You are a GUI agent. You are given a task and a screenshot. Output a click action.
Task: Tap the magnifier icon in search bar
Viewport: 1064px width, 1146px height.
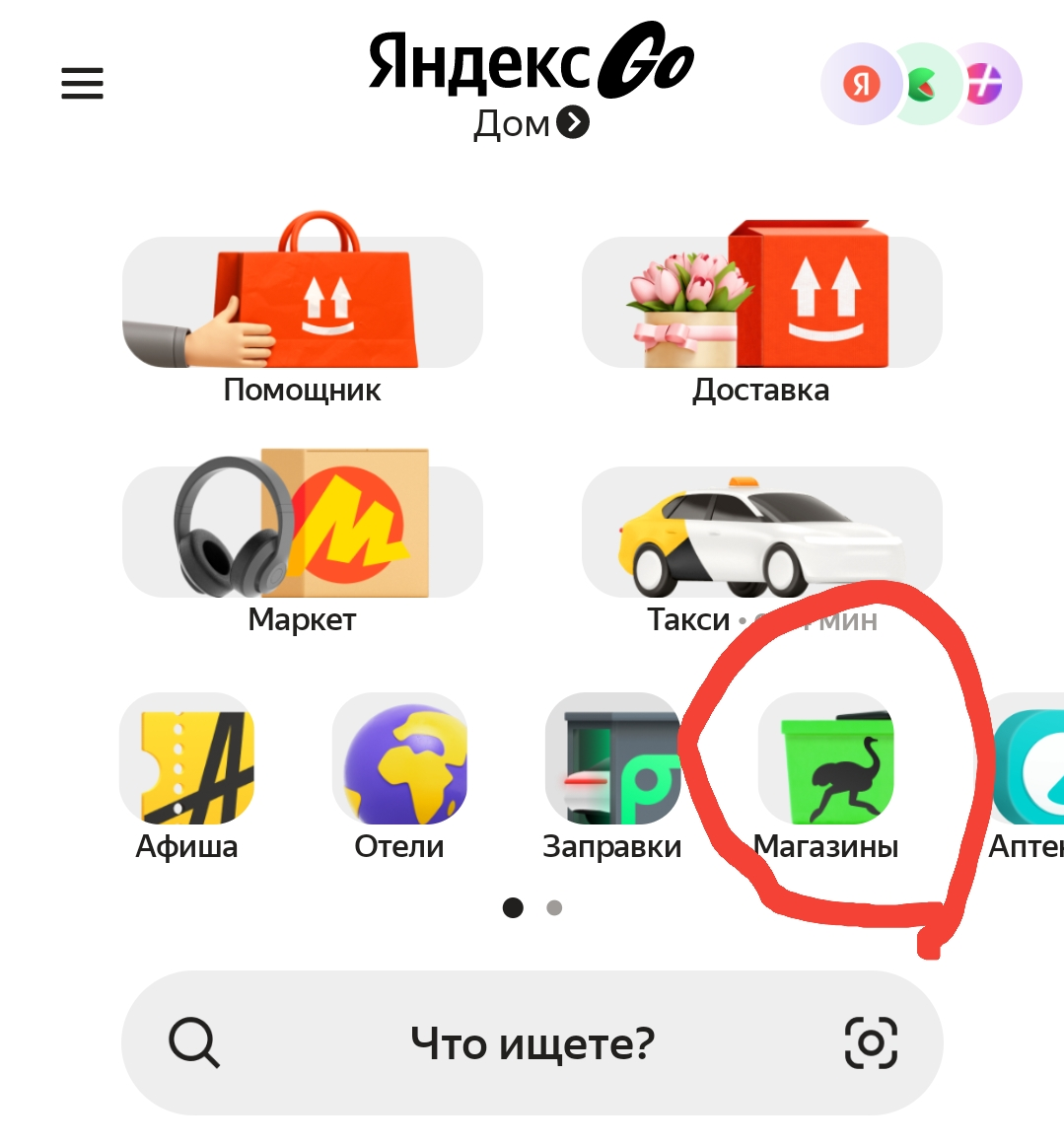click(194, 1042)
